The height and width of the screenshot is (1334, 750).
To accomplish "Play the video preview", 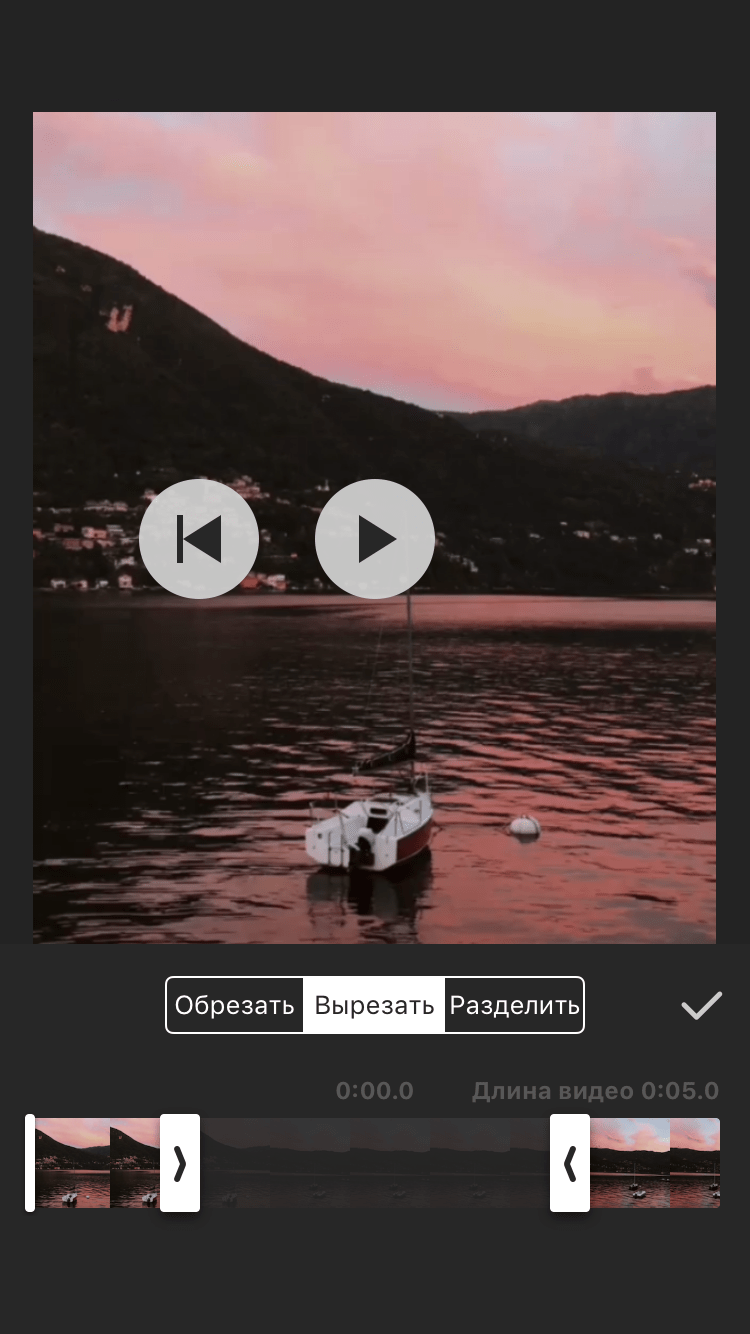I will coord(375,539).
